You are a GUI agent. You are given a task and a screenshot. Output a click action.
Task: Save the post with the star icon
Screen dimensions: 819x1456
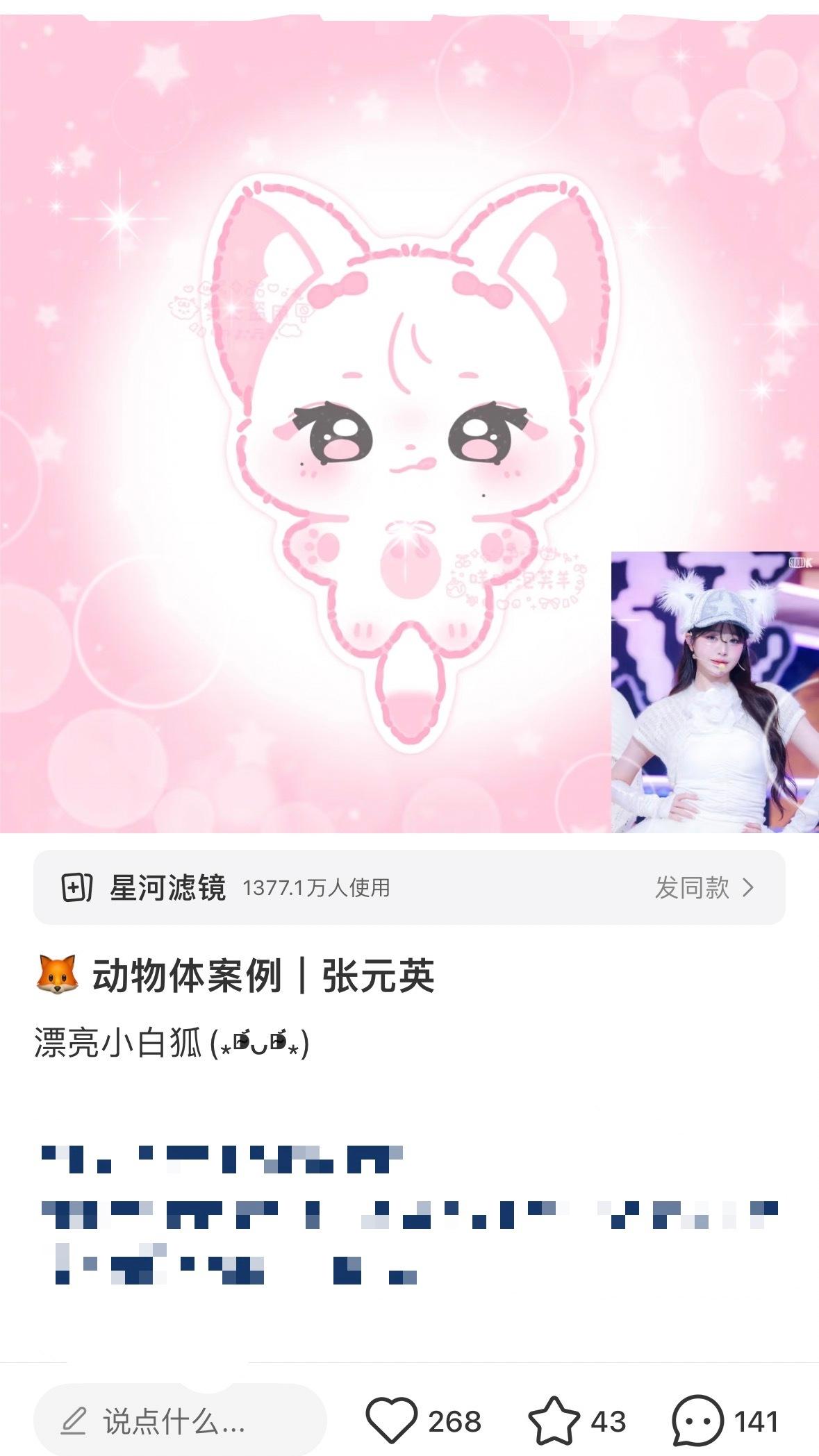tap(554, 1421)
